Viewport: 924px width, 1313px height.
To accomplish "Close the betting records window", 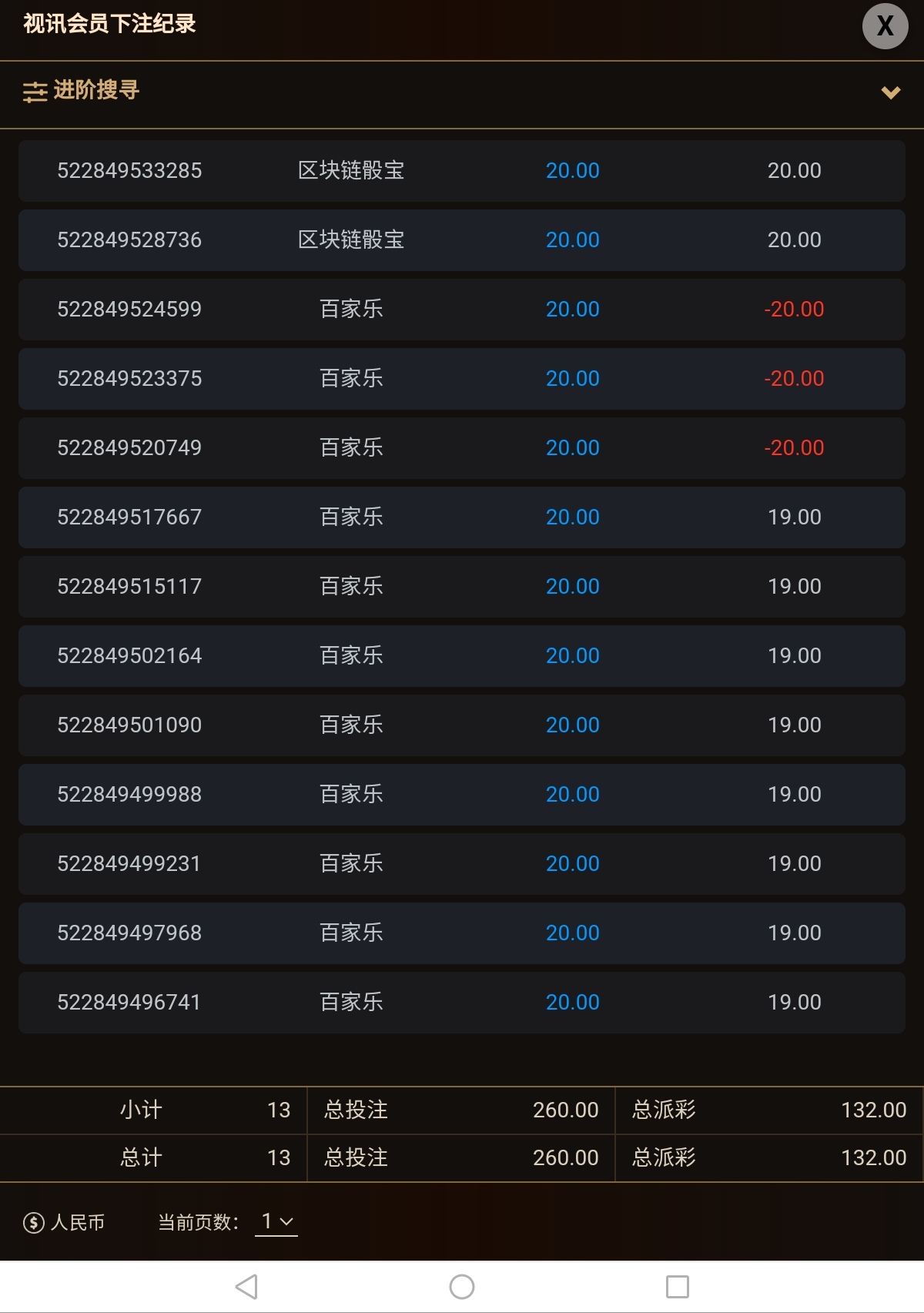I will tap(885, 26).
